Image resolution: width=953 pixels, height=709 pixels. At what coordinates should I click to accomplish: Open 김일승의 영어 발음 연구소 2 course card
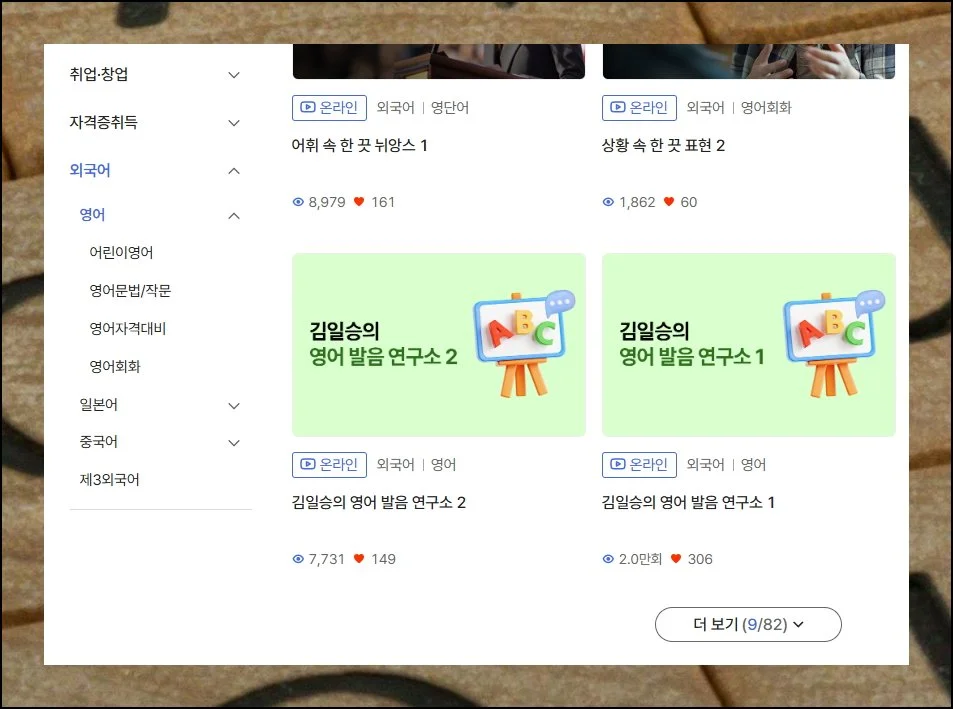click(x=438, y=345)
